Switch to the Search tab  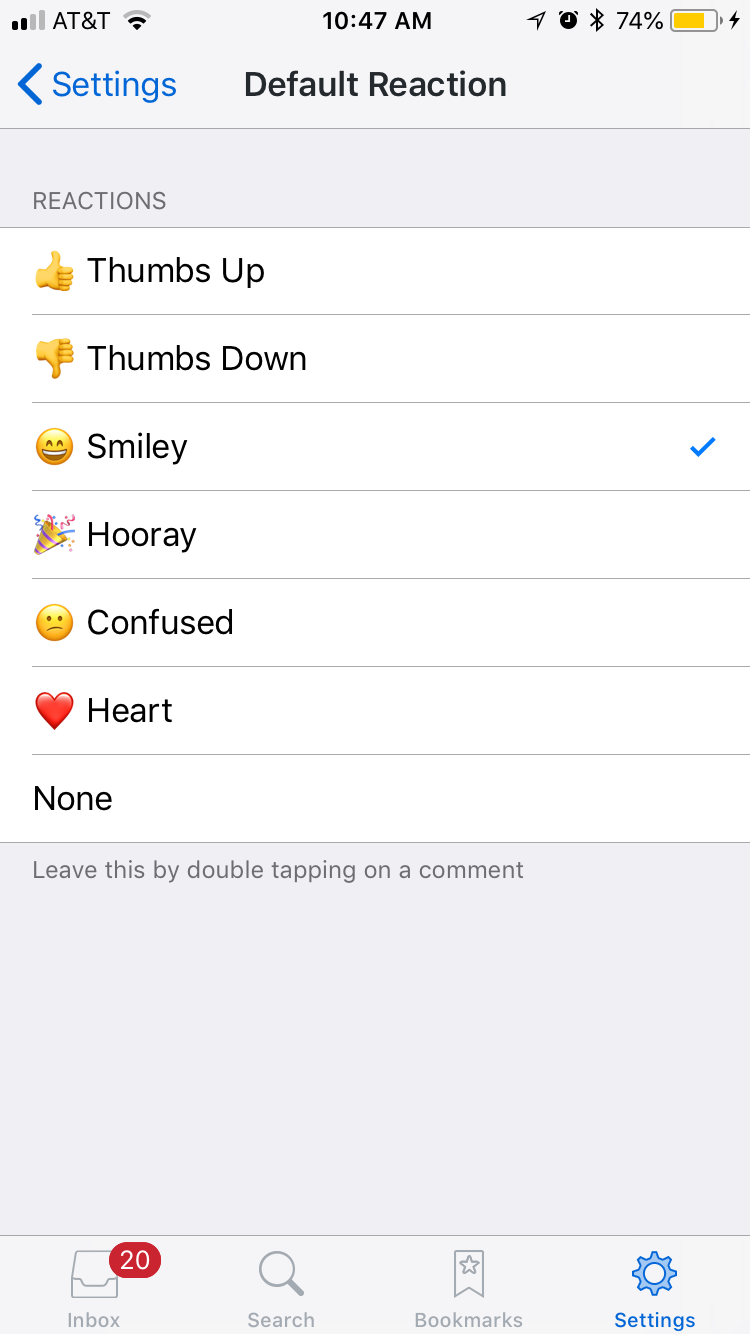281,1288
